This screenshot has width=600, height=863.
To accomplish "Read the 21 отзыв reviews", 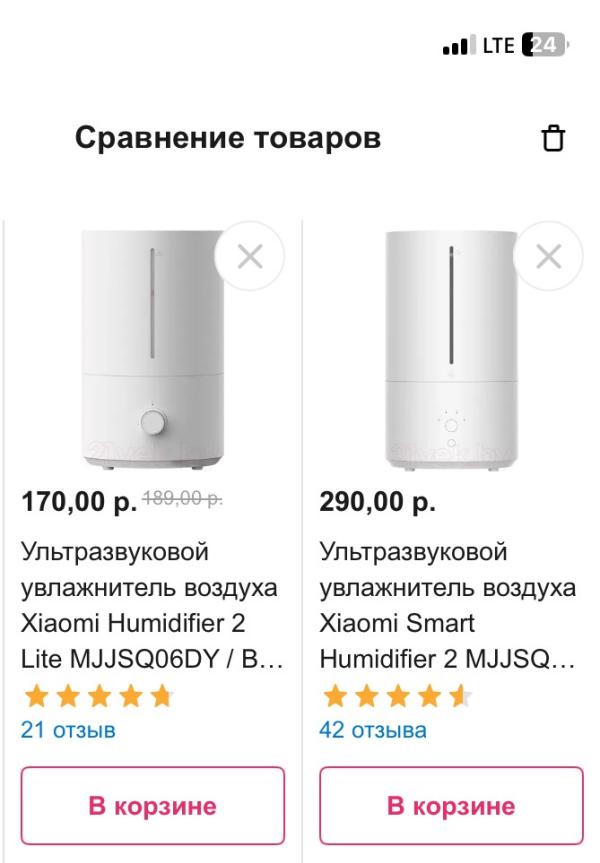I will pos(68,730).
